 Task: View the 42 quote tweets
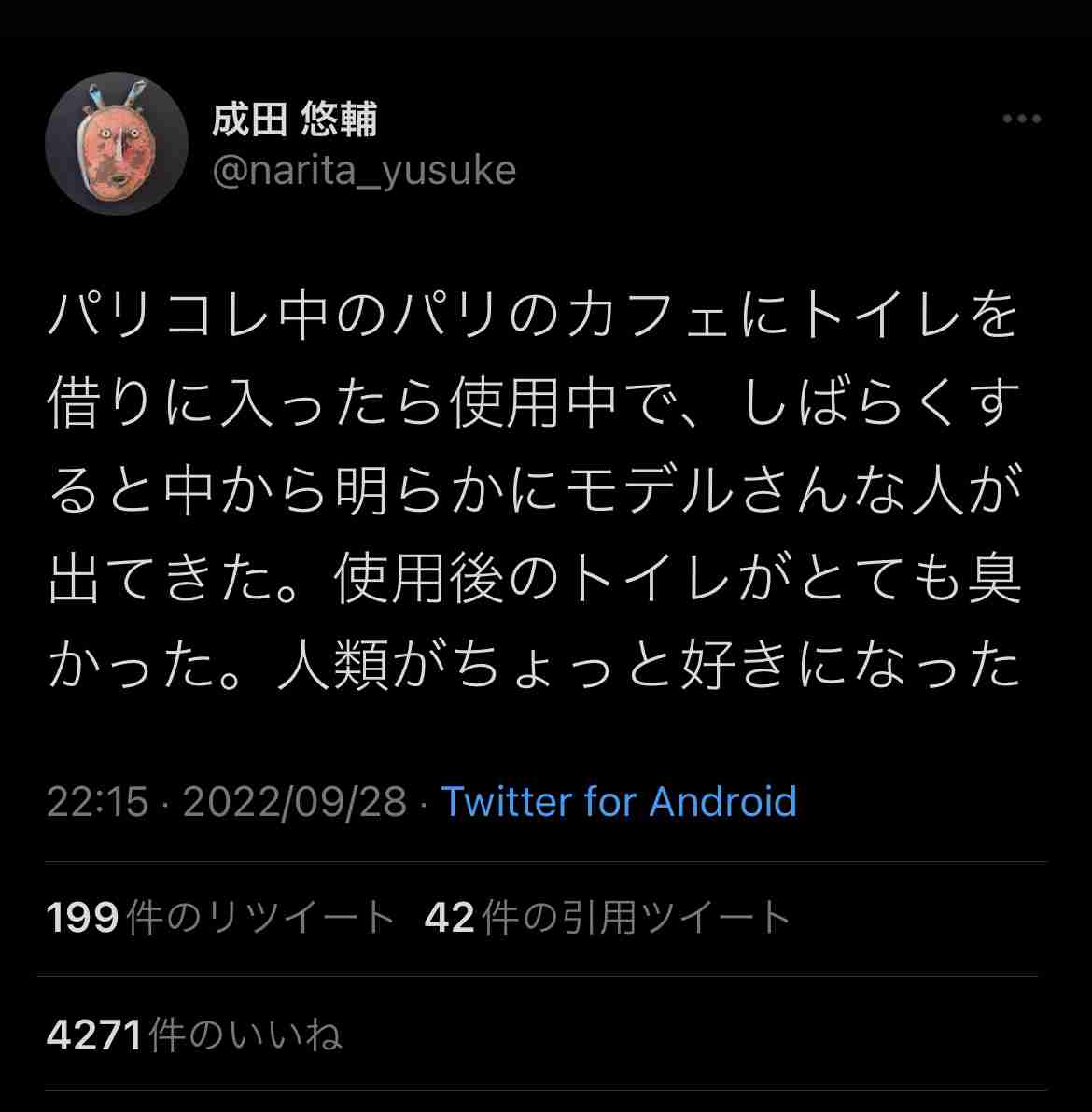(607, 918)
